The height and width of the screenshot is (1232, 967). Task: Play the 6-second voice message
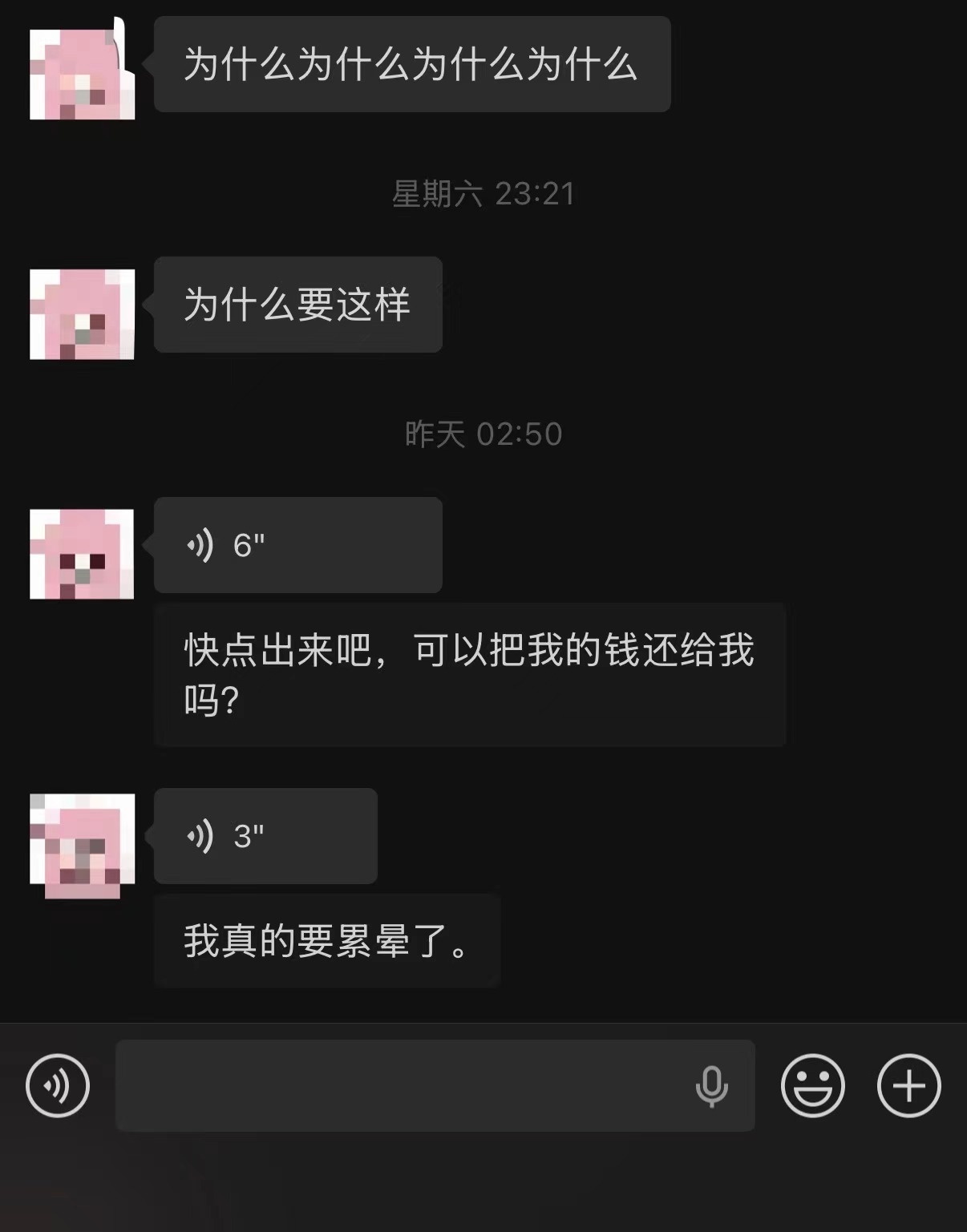coord(297,543)
